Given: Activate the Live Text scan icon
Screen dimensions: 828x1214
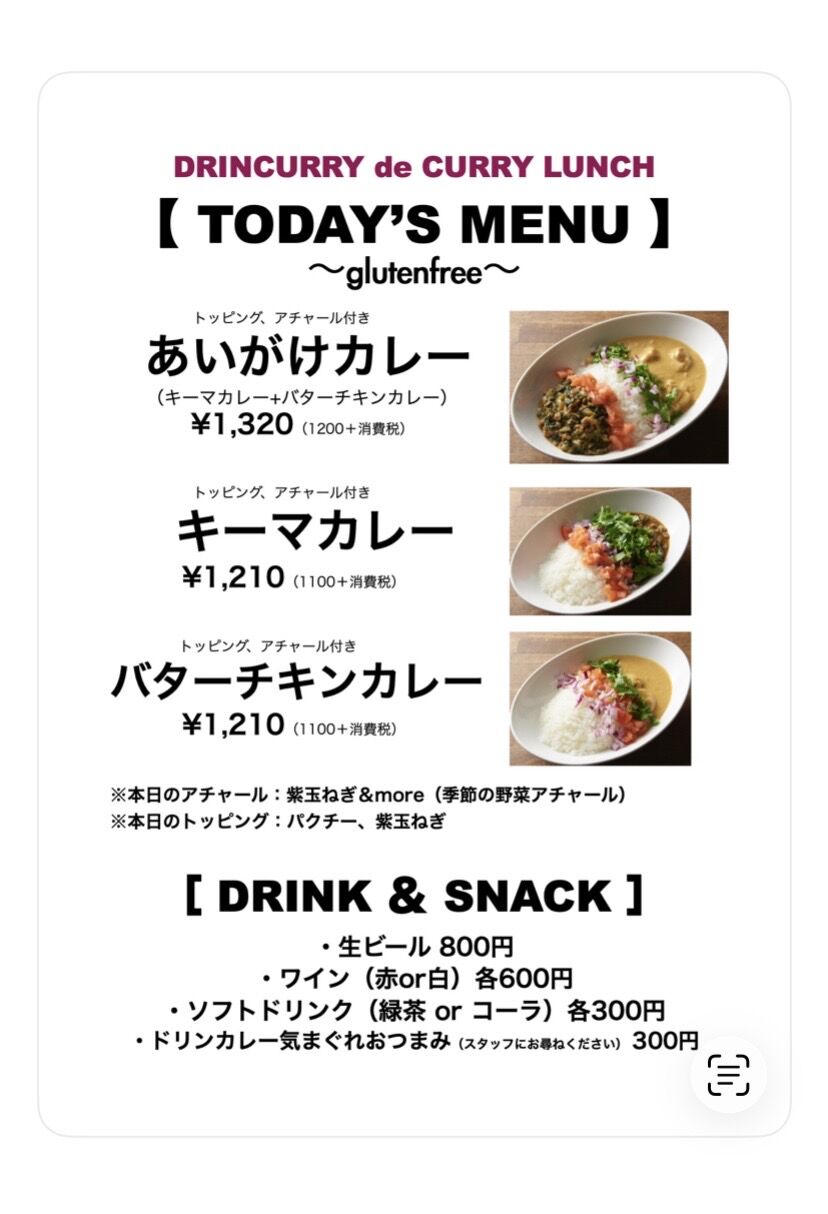Looking at the screenshot, I should (728, 1075).
